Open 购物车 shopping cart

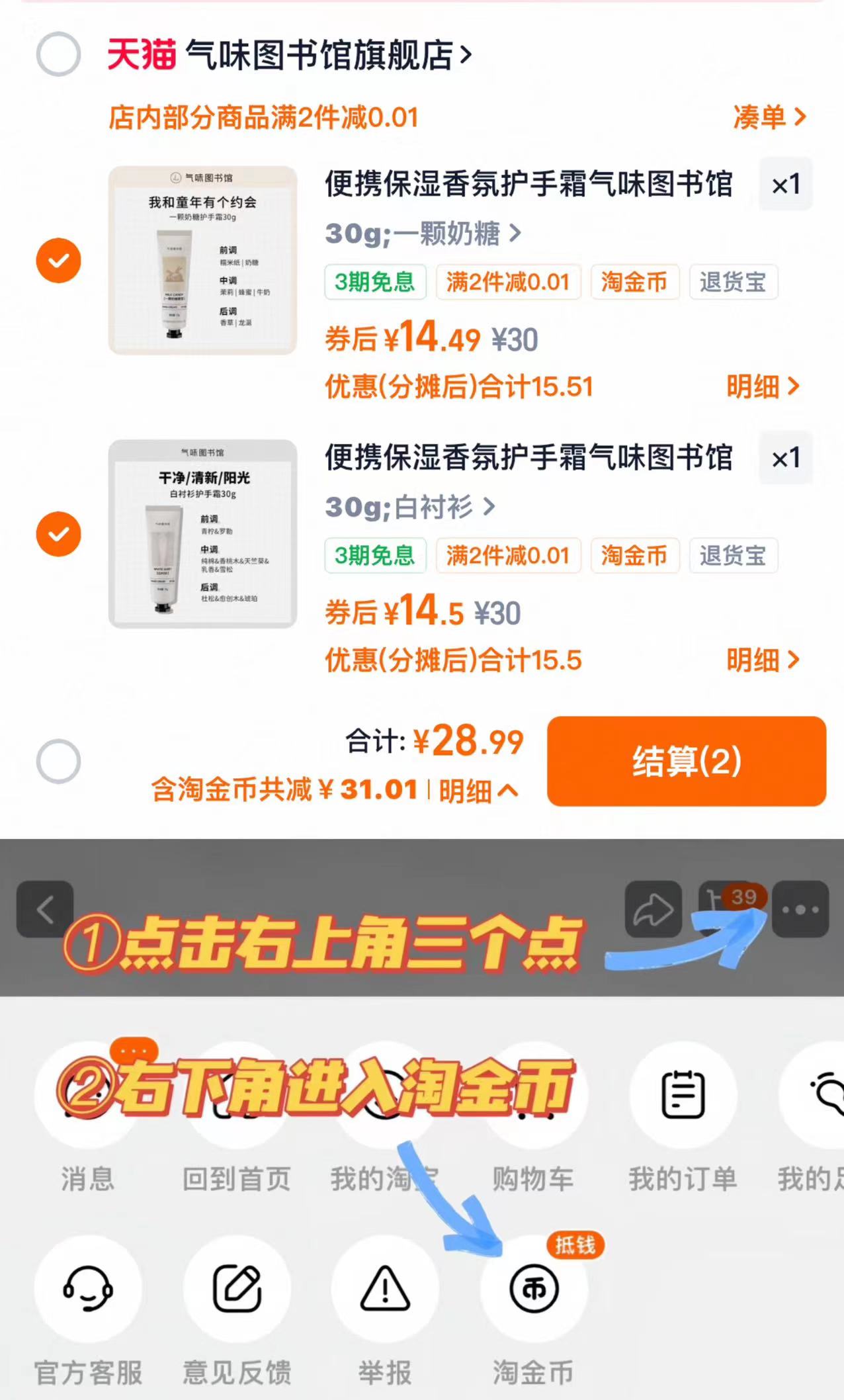(533, 1095)
